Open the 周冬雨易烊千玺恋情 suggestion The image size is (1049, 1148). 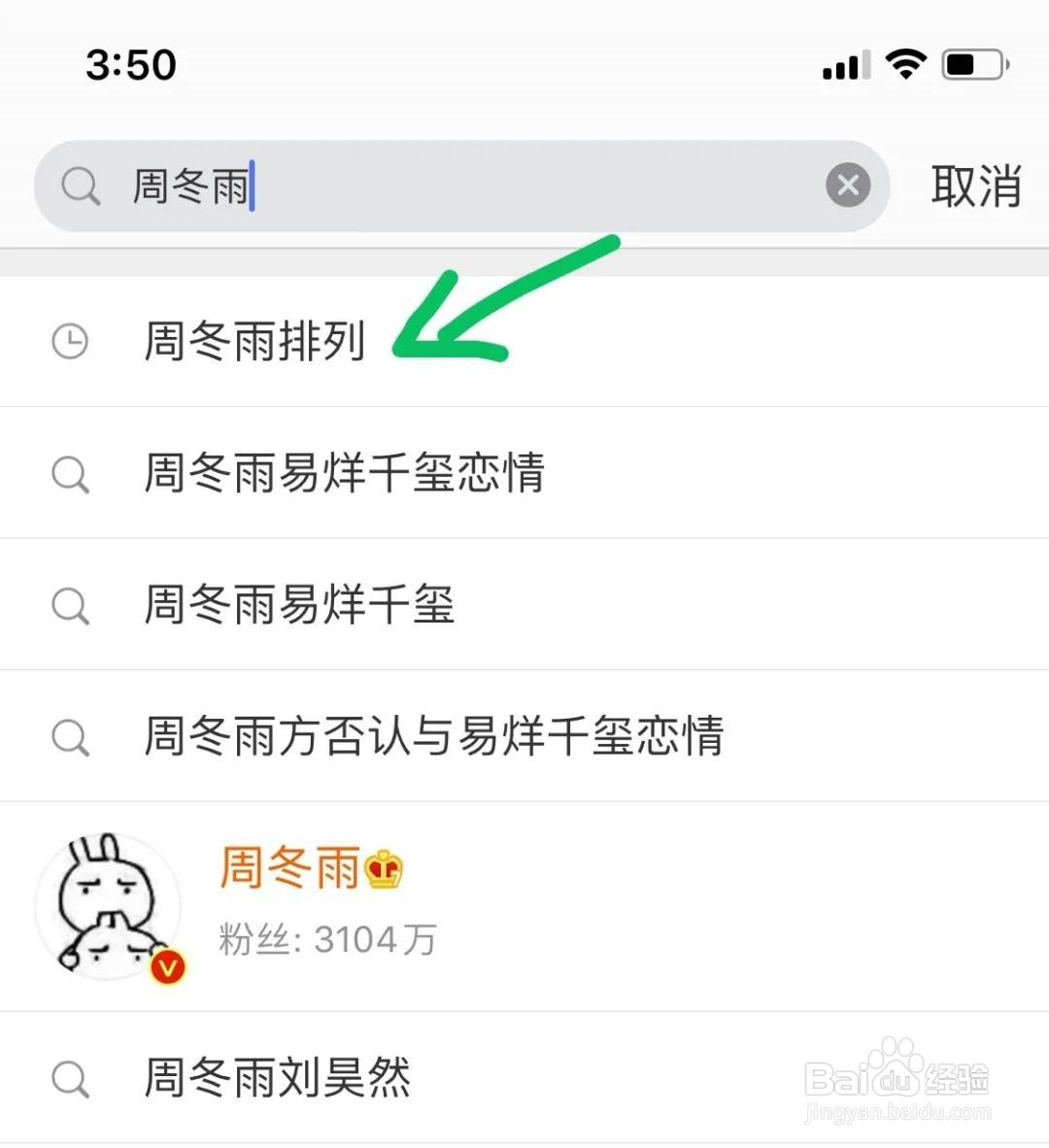345,473
